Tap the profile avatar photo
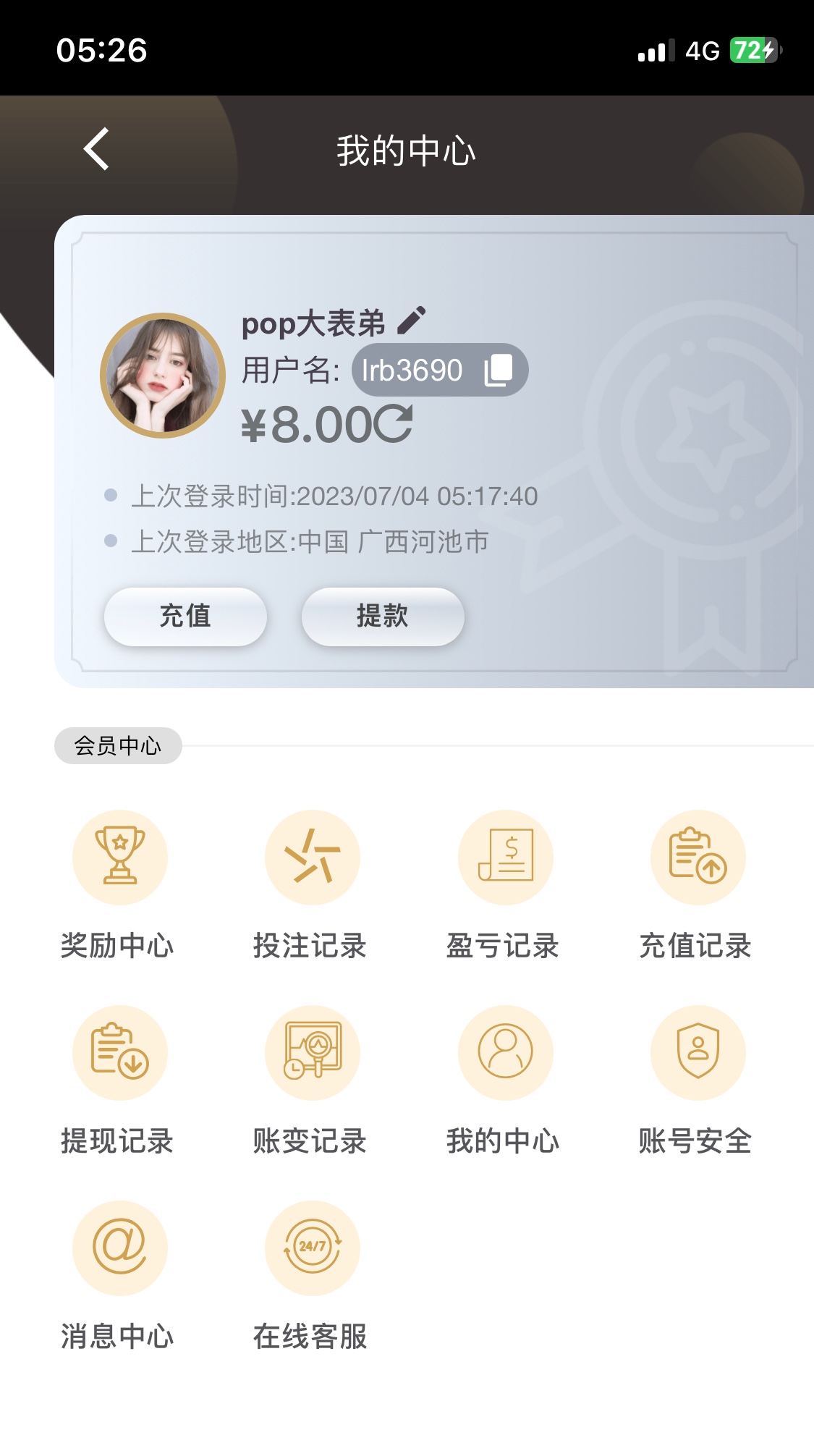 [x=163, y=376]
